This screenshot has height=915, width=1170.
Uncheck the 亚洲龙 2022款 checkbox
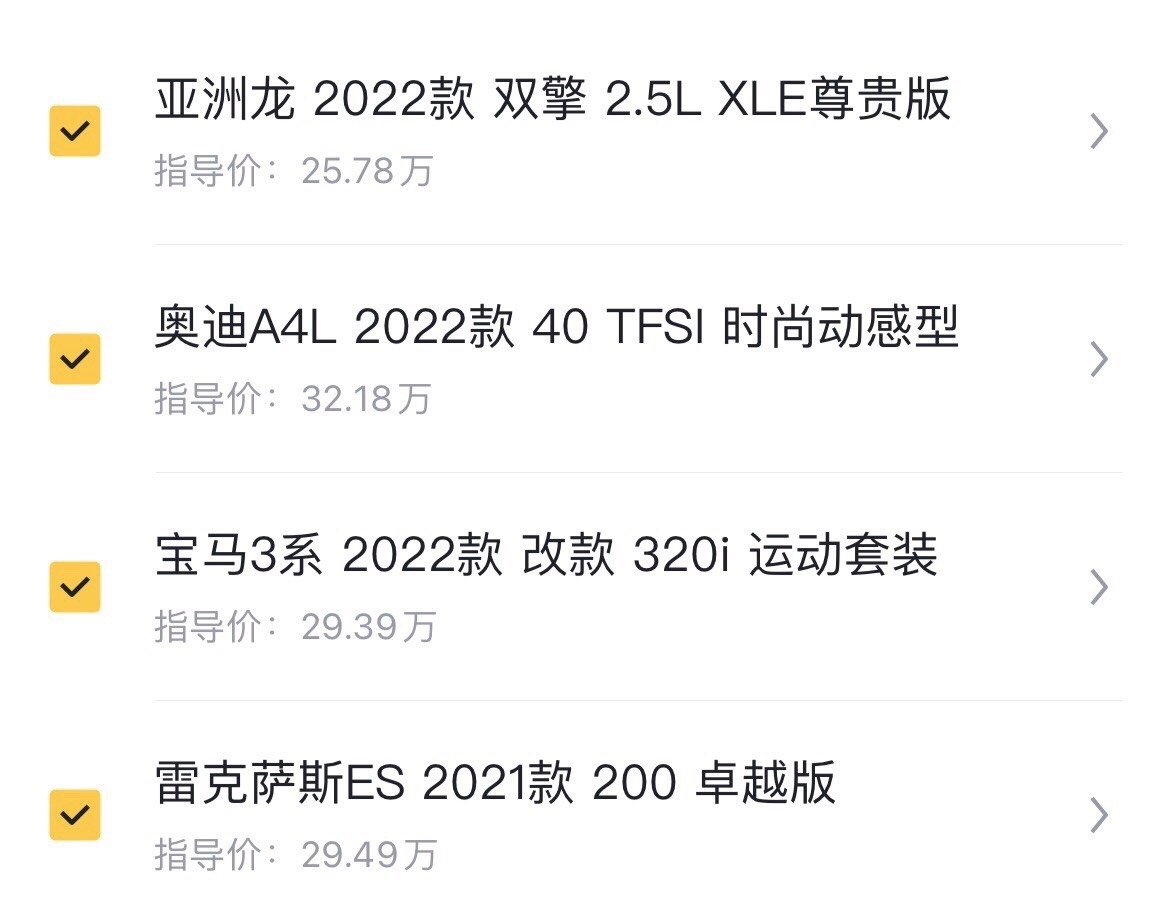coord(75,131)
